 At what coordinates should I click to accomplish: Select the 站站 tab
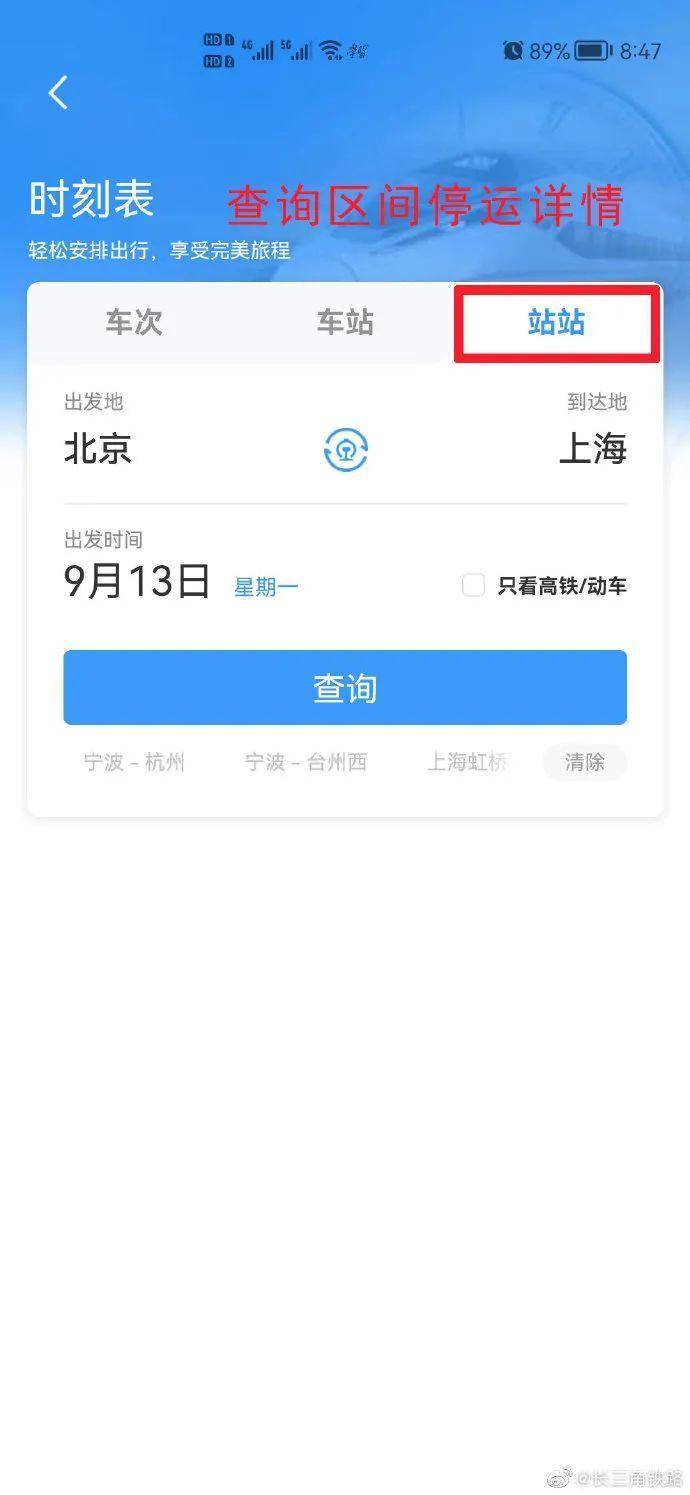[x=556, y=323]
